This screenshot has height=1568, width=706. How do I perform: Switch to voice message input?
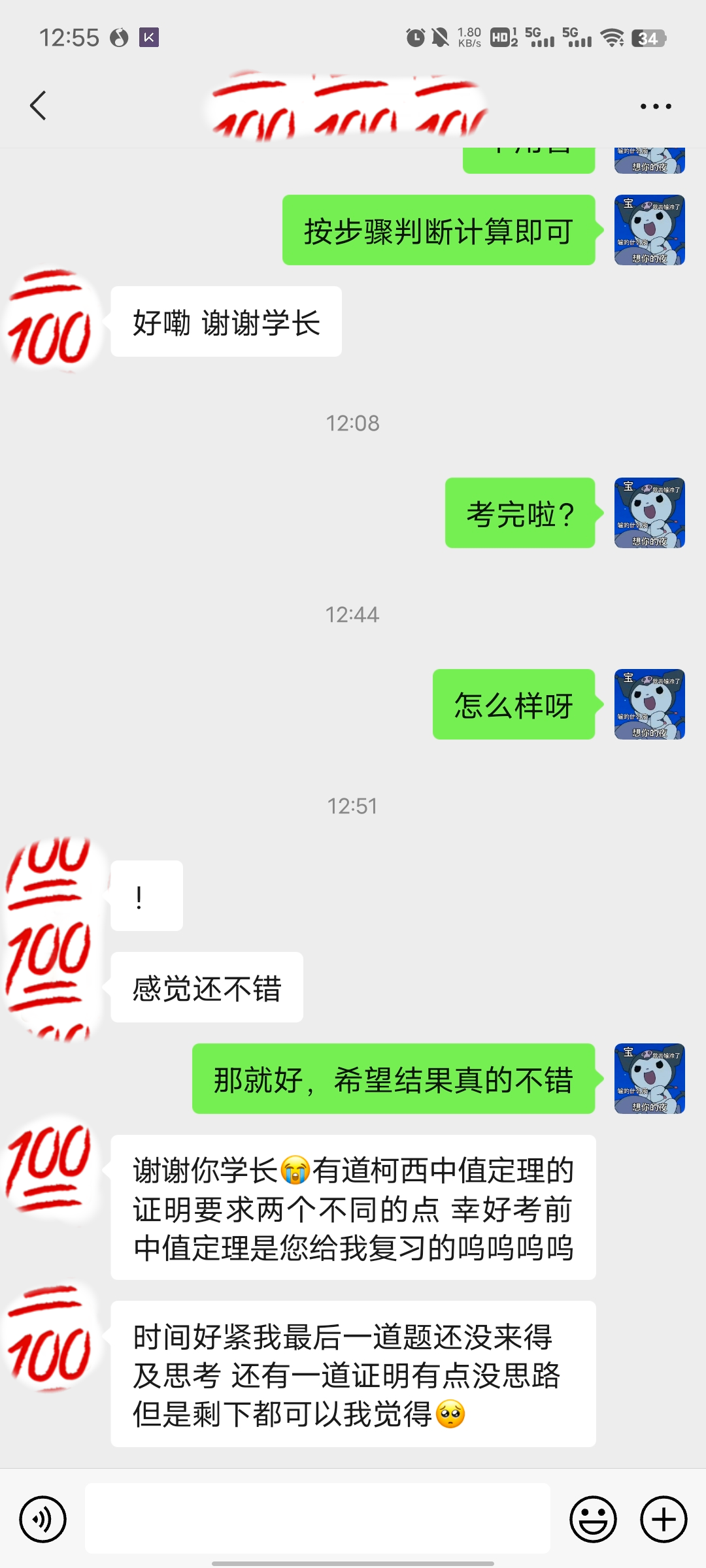[43, 1519]
